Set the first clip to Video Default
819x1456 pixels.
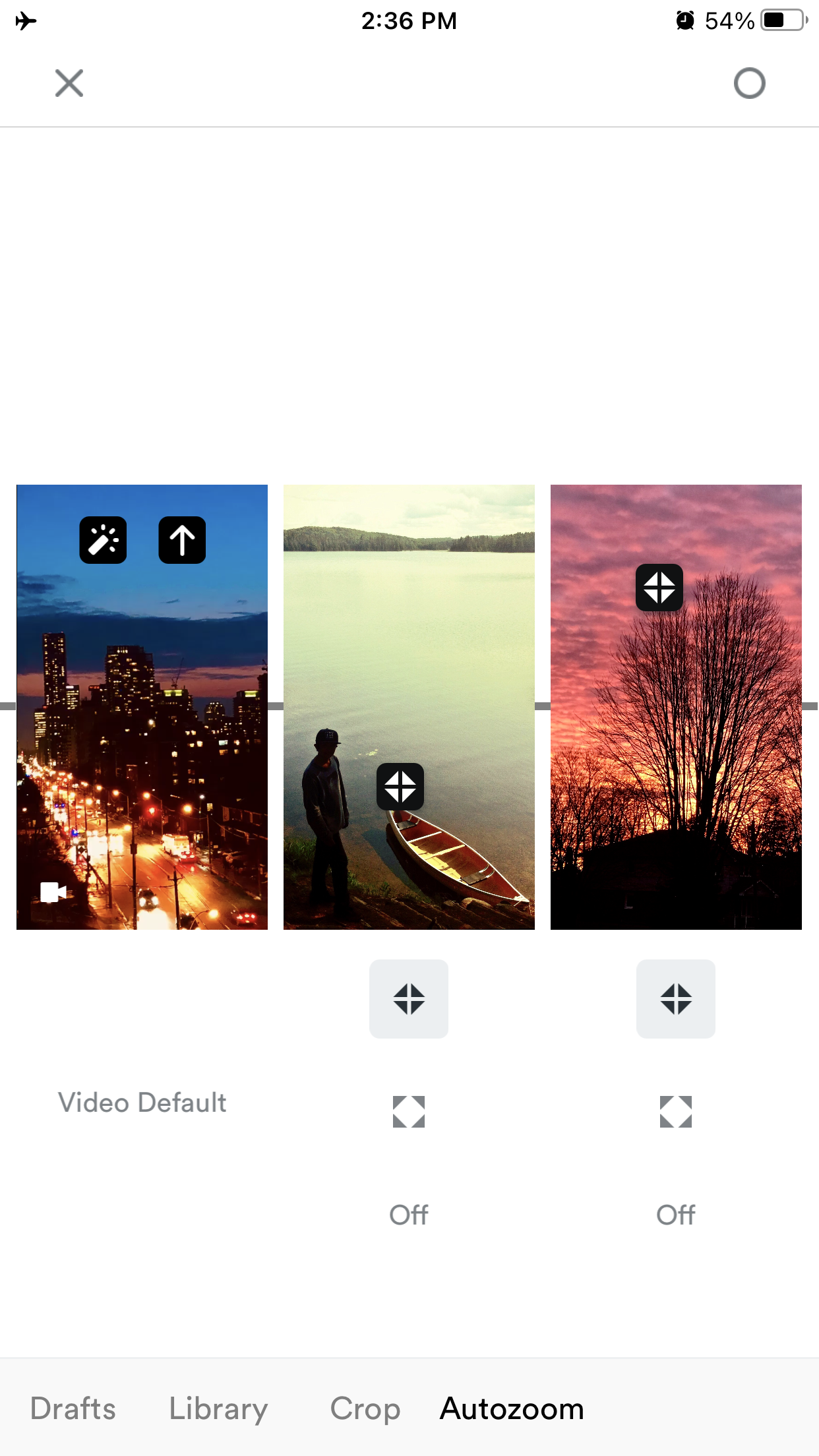[141, 1102]
